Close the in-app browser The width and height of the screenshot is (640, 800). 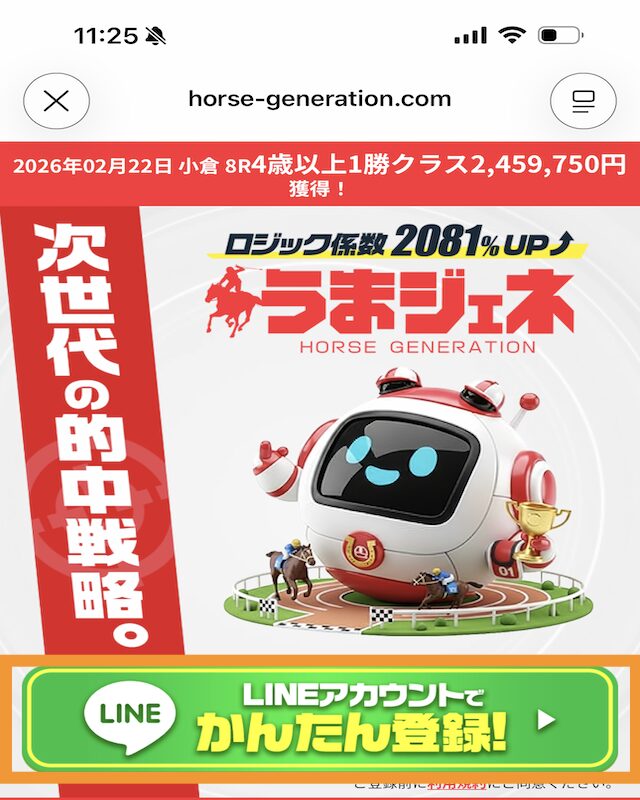pyautogui.click(x=57, y=100)
